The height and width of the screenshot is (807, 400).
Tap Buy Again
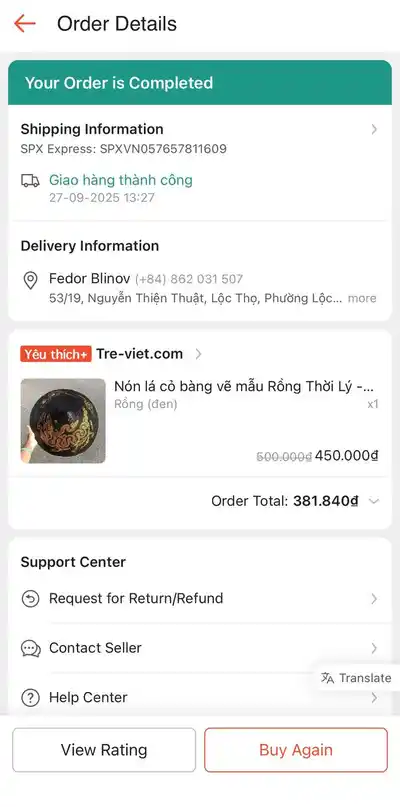[296, 750]
